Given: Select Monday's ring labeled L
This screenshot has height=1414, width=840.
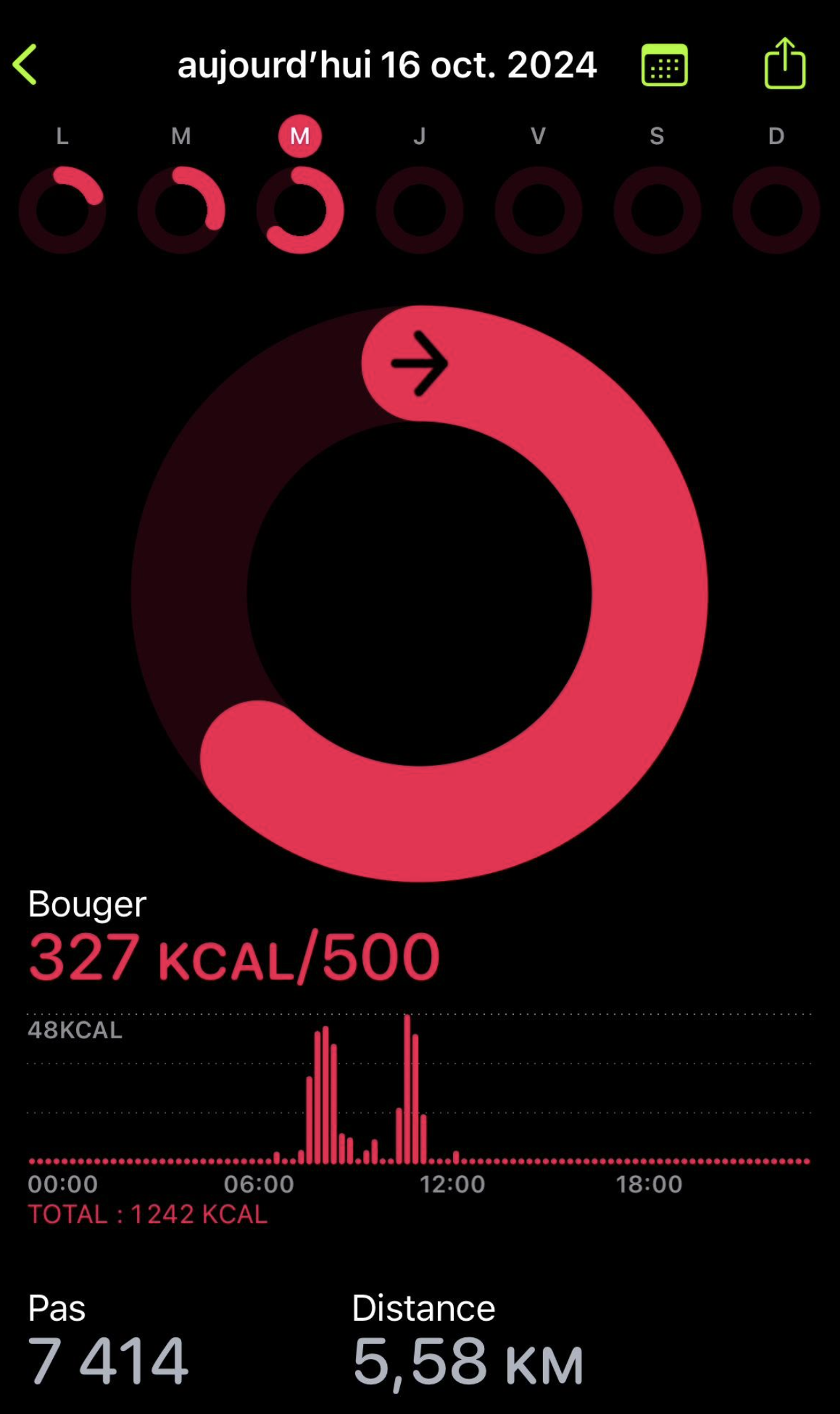Looking at the screenshot, I should 62,209.
